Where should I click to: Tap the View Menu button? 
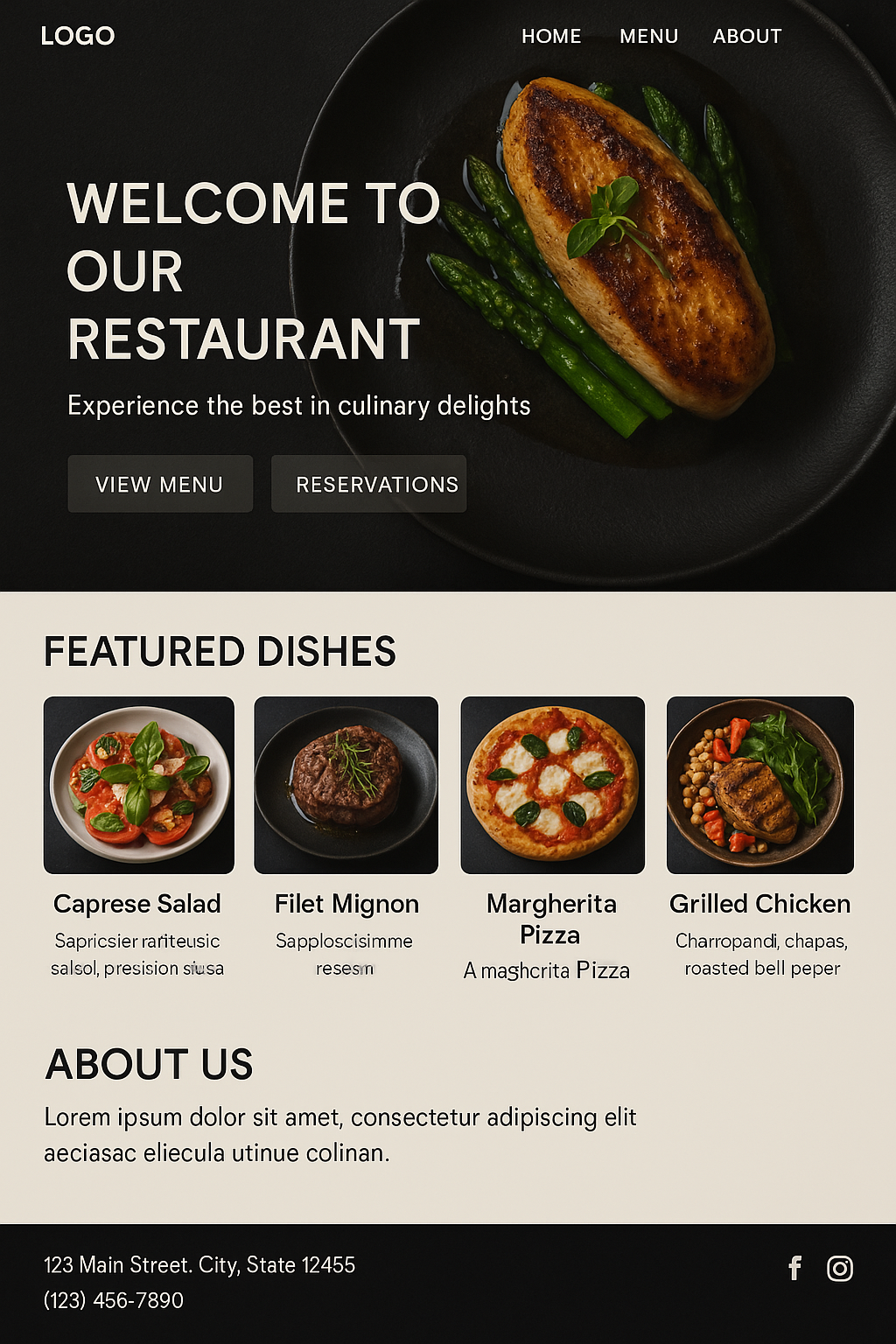(x=160, y=484)
